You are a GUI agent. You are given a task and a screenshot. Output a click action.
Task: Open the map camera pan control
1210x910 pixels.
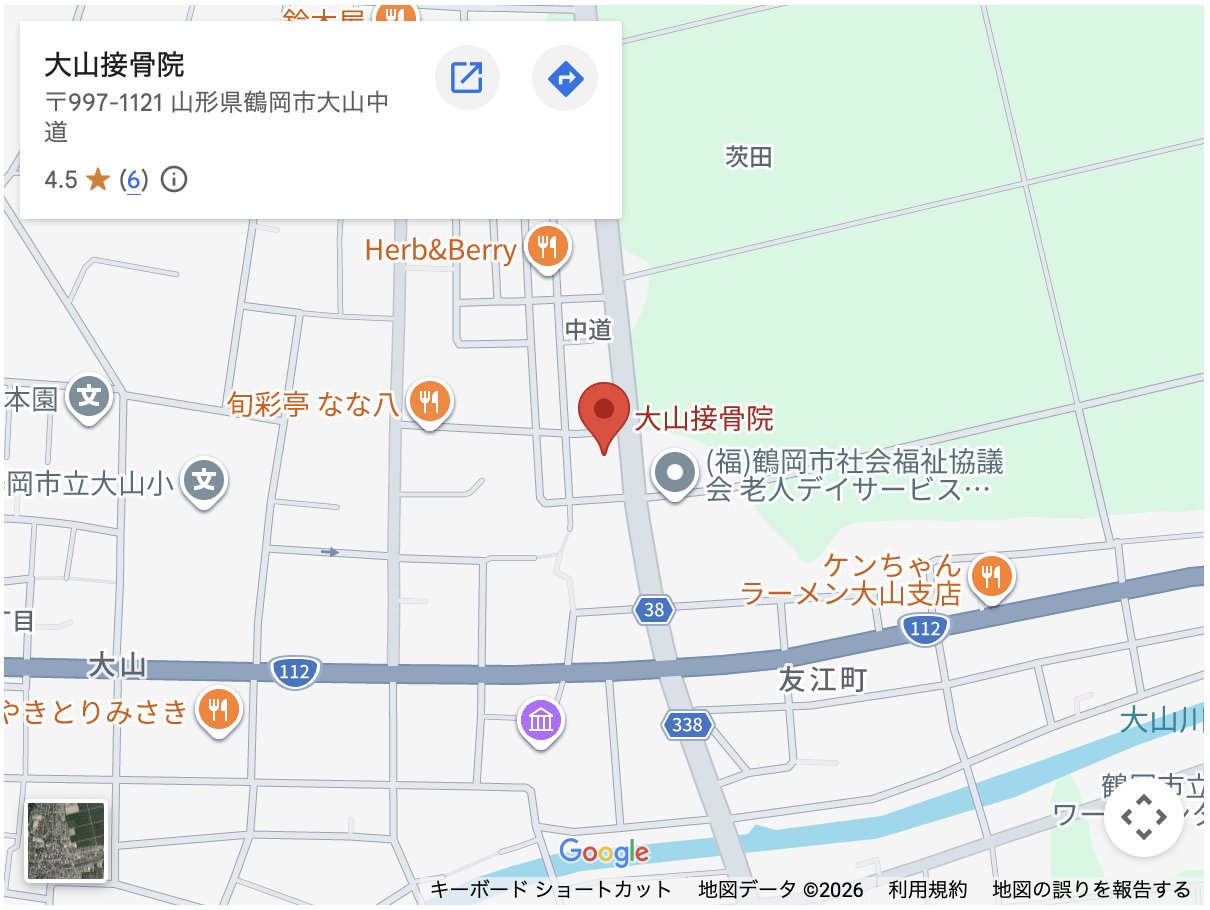pyautogui.click(x=1143, y=818)
